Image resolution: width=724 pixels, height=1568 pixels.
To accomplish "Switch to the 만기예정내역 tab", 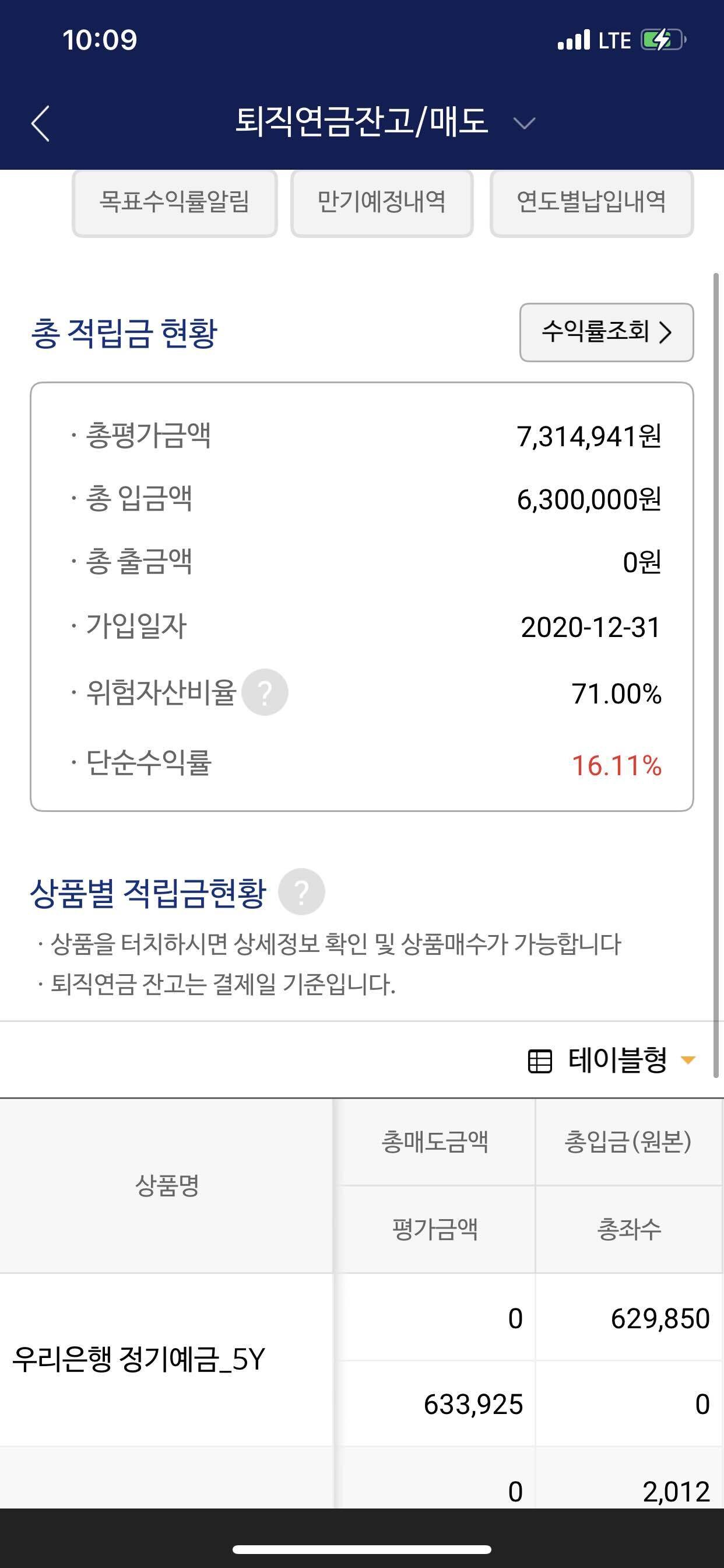I will point(381,204).
